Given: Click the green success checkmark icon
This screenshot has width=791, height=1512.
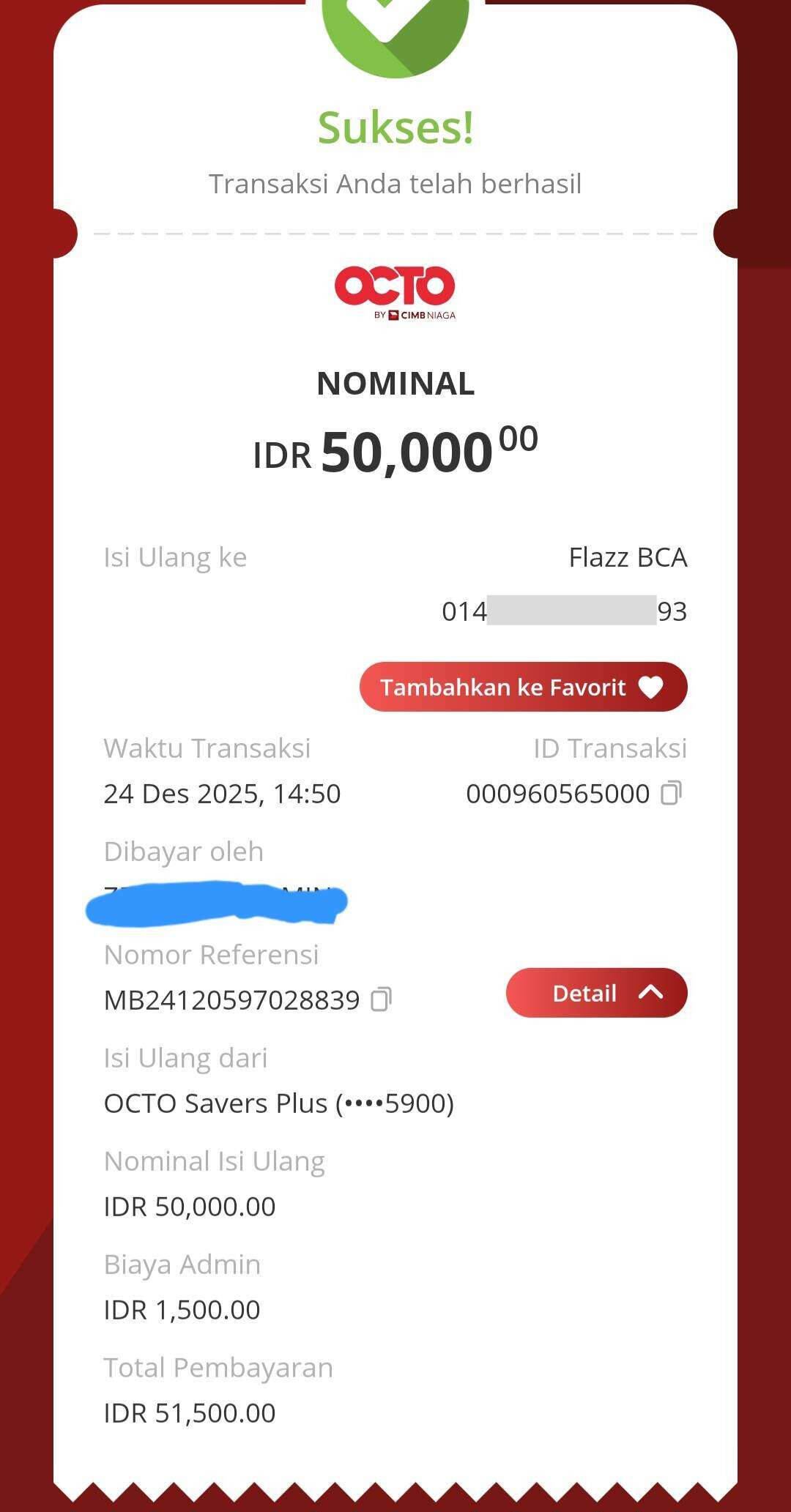Looking at the screenshot, I should pos(395,29).
